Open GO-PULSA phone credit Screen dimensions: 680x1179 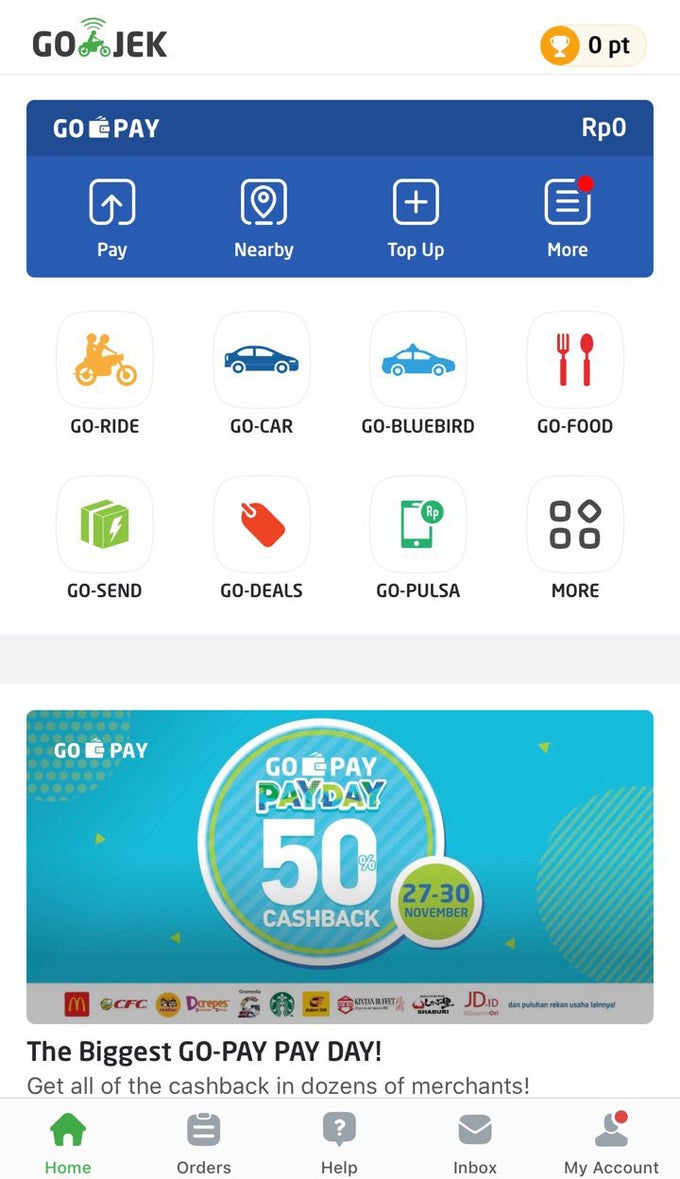418,536
